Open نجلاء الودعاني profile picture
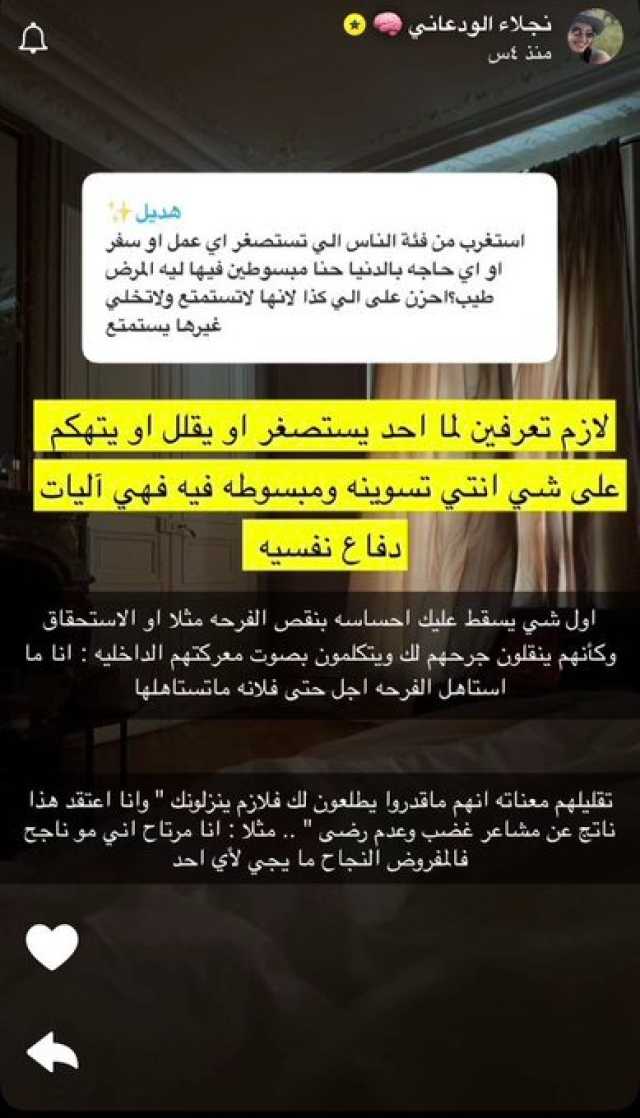Viewport: 640px width, 1118px height. click(x=595, y=37)
